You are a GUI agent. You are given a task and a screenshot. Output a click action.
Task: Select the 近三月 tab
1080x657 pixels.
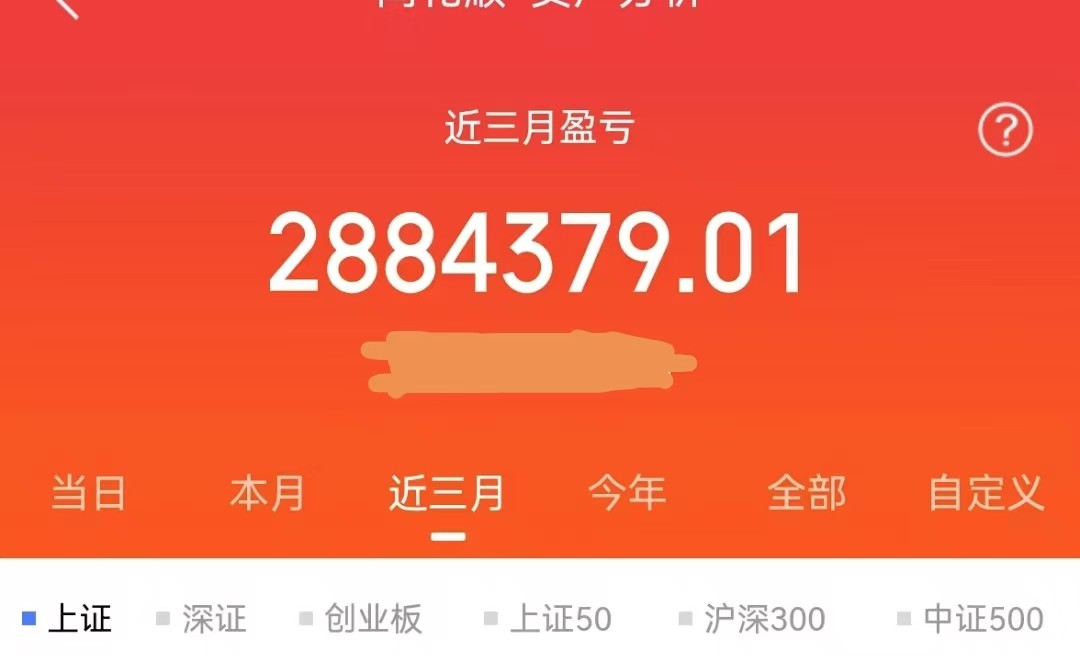tap(447, 493)
